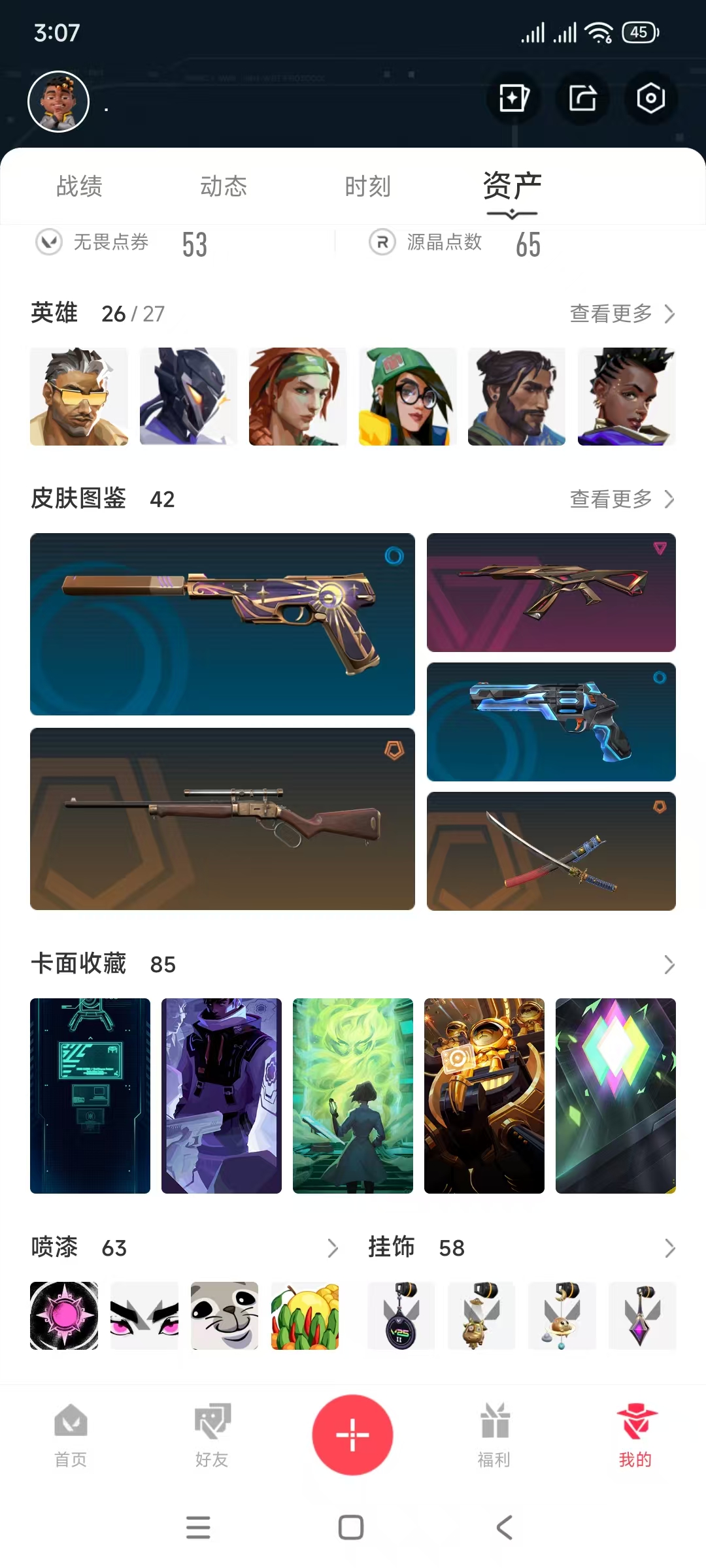Tap the share icon in header

point(582,99)
